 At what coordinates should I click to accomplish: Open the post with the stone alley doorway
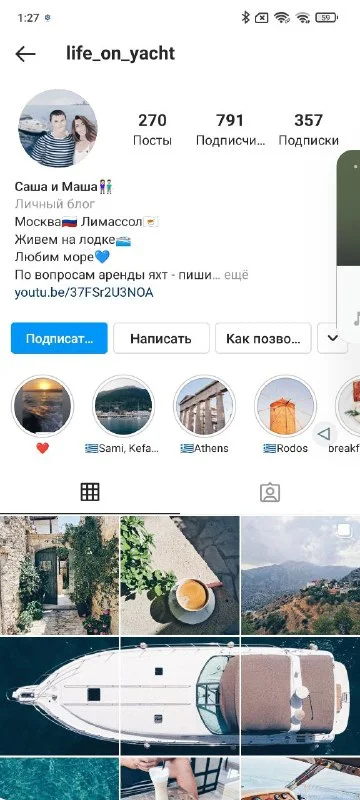click(x=59, y=575)
